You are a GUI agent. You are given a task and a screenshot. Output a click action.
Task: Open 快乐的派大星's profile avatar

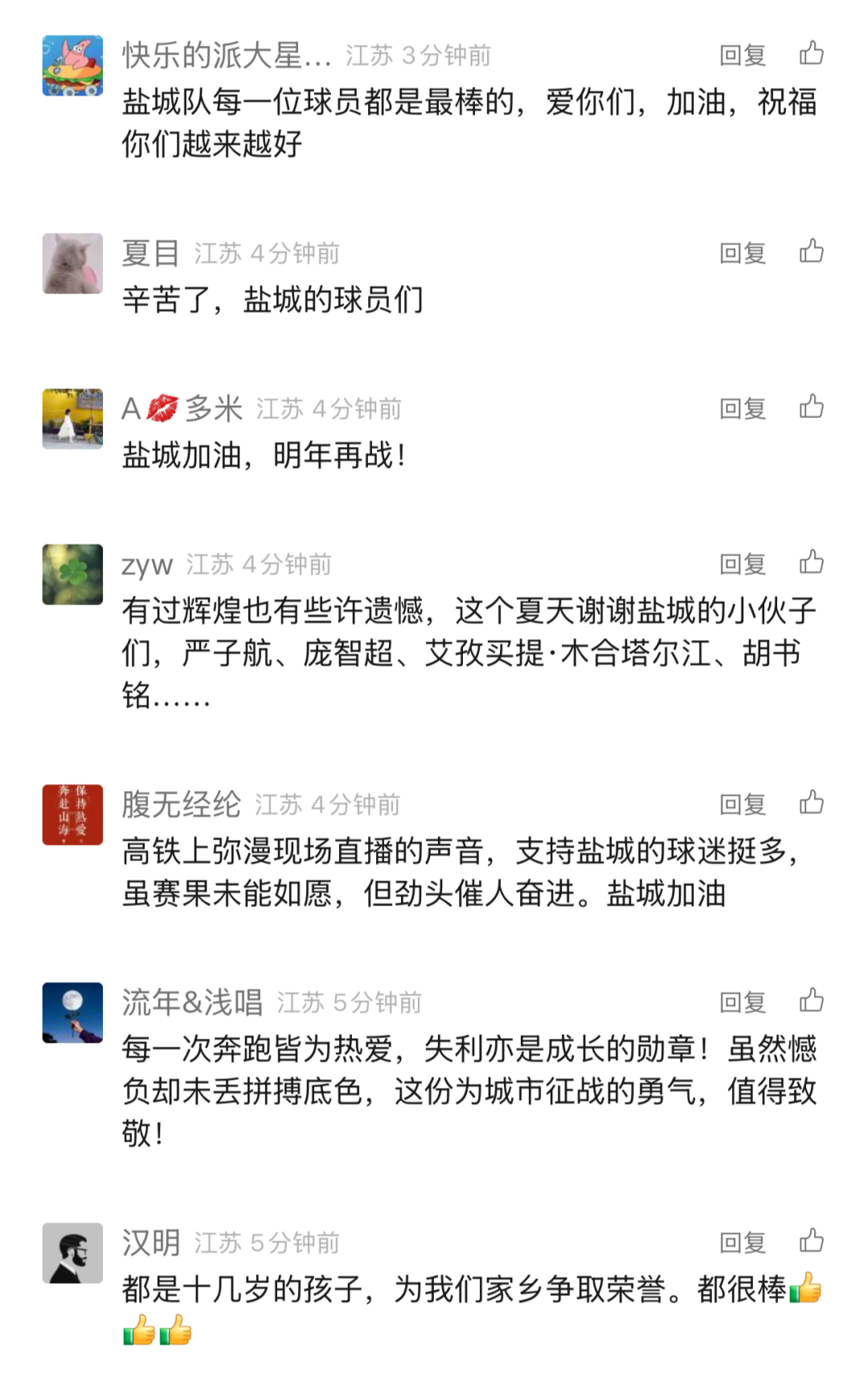coord(72,66)
